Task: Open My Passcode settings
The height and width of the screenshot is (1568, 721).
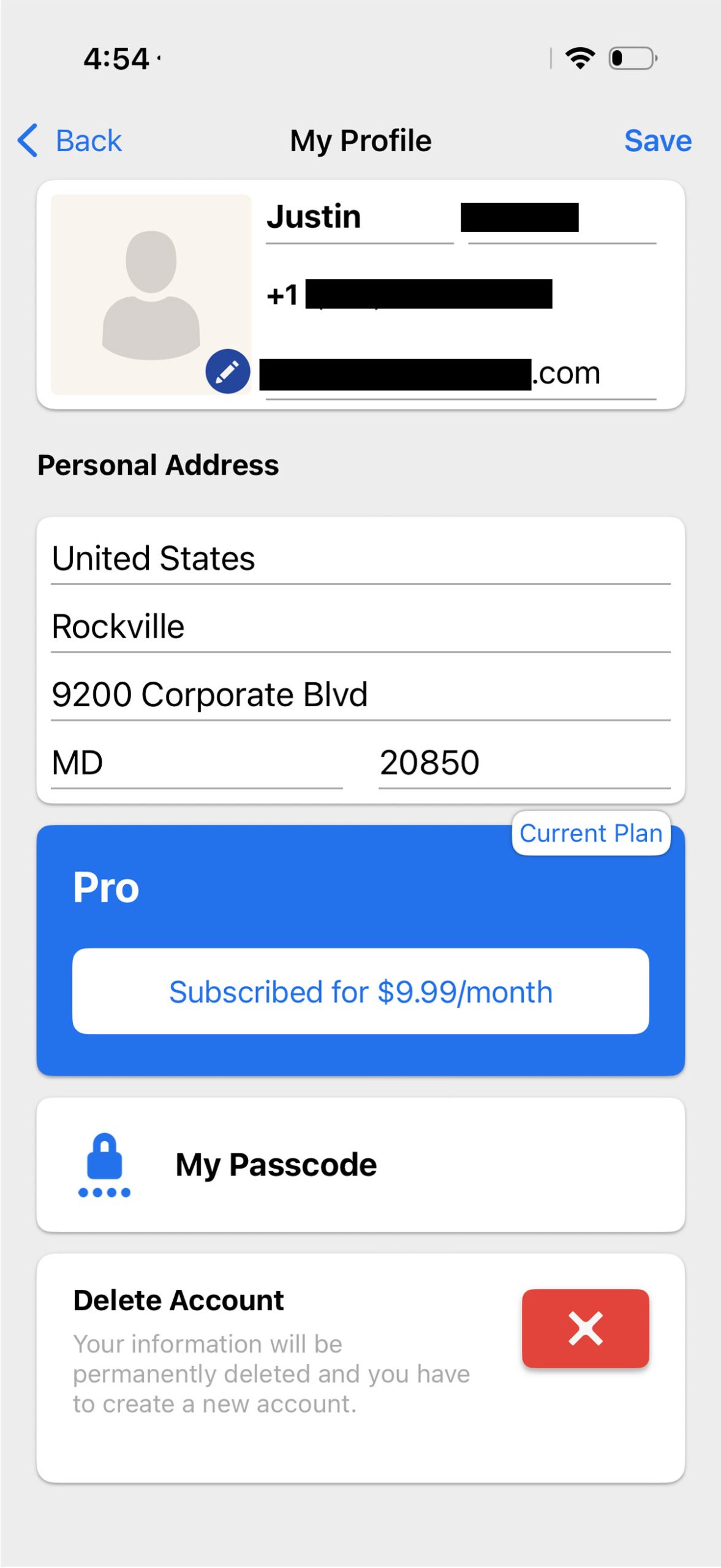Action: coord(360,1164)
